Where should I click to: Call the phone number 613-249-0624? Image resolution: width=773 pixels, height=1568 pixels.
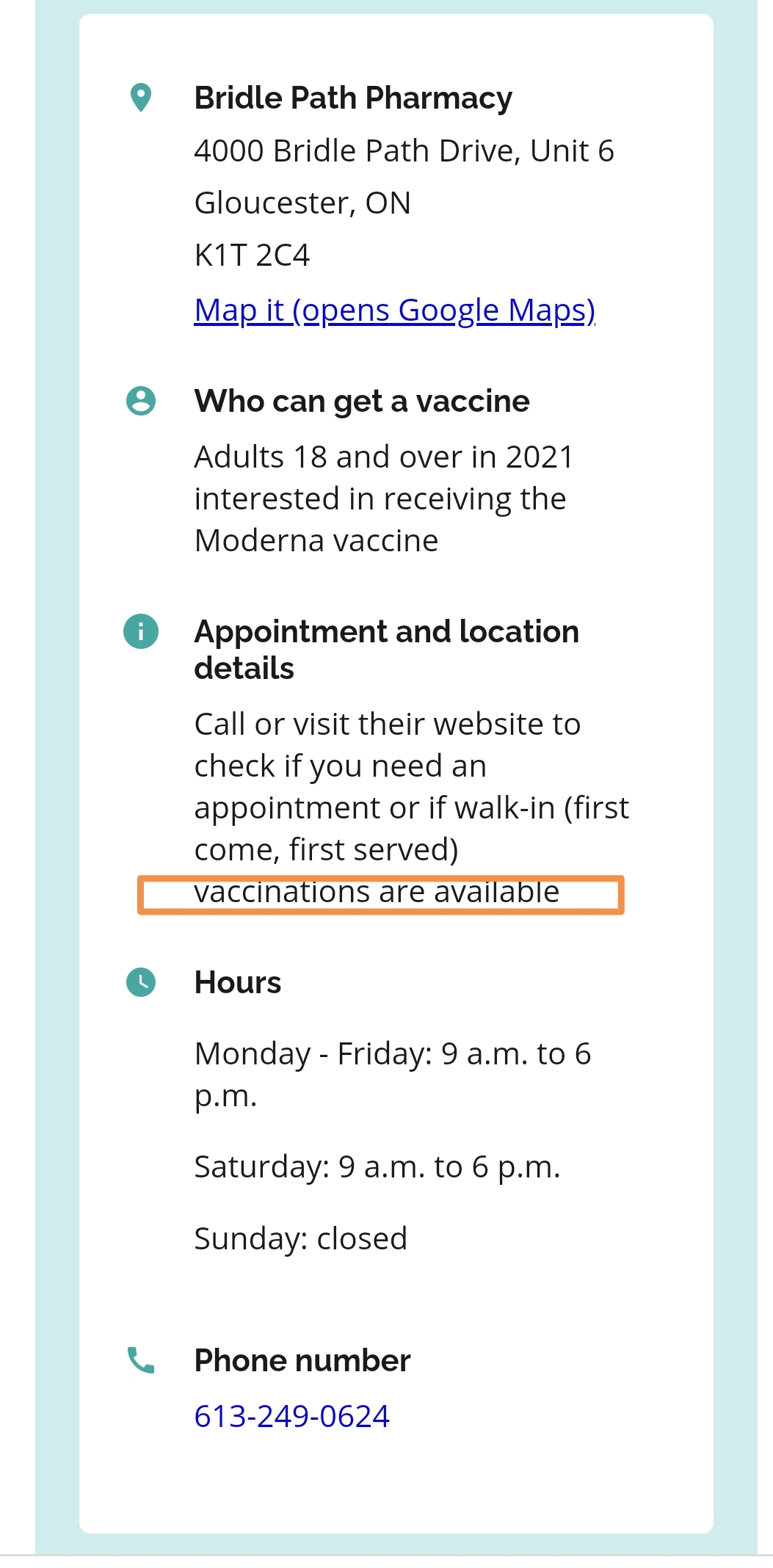[291, 1416]
